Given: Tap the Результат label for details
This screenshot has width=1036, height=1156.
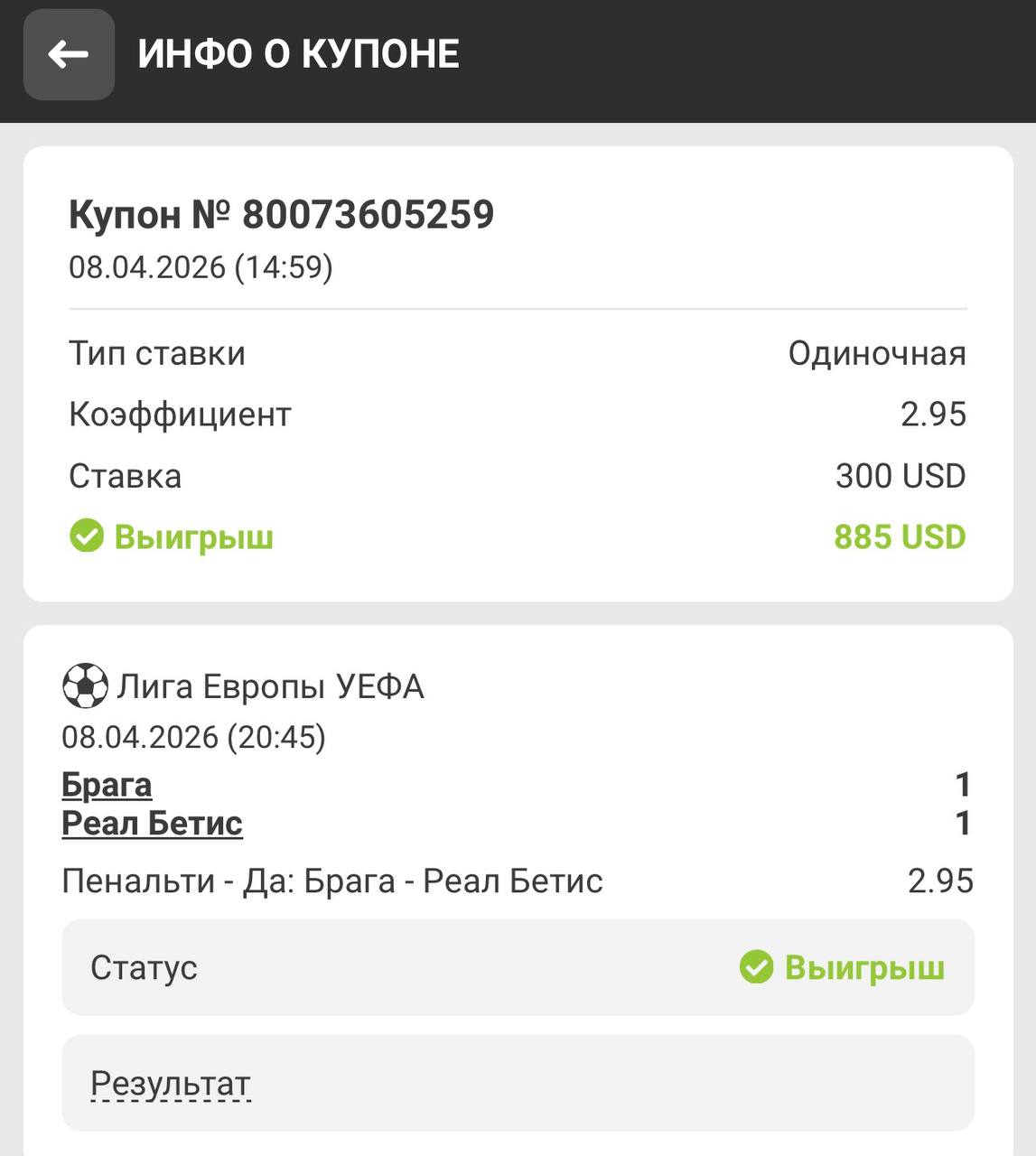Looking at the screenshot, I should (x=171, y=1083).
